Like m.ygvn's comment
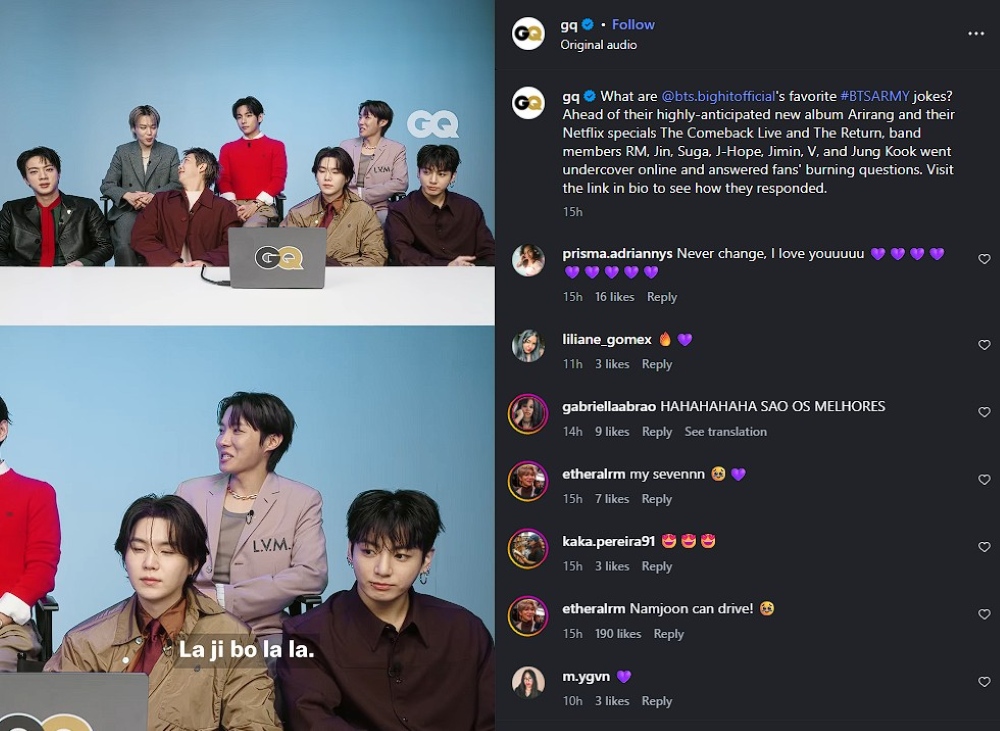Screen dimensions: 1000x731 984,682
